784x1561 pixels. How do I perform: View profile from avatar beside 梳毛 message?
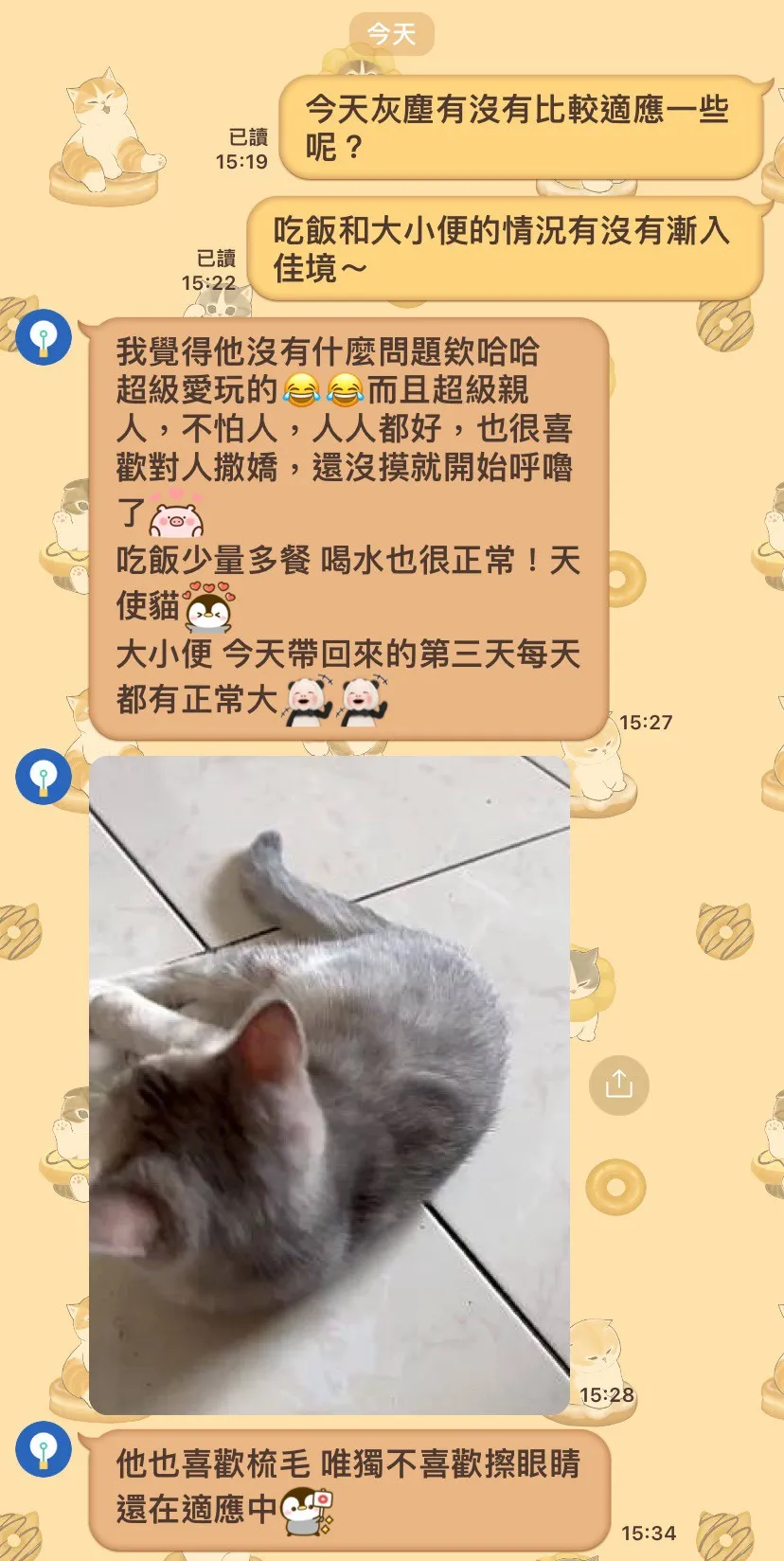44,1449
